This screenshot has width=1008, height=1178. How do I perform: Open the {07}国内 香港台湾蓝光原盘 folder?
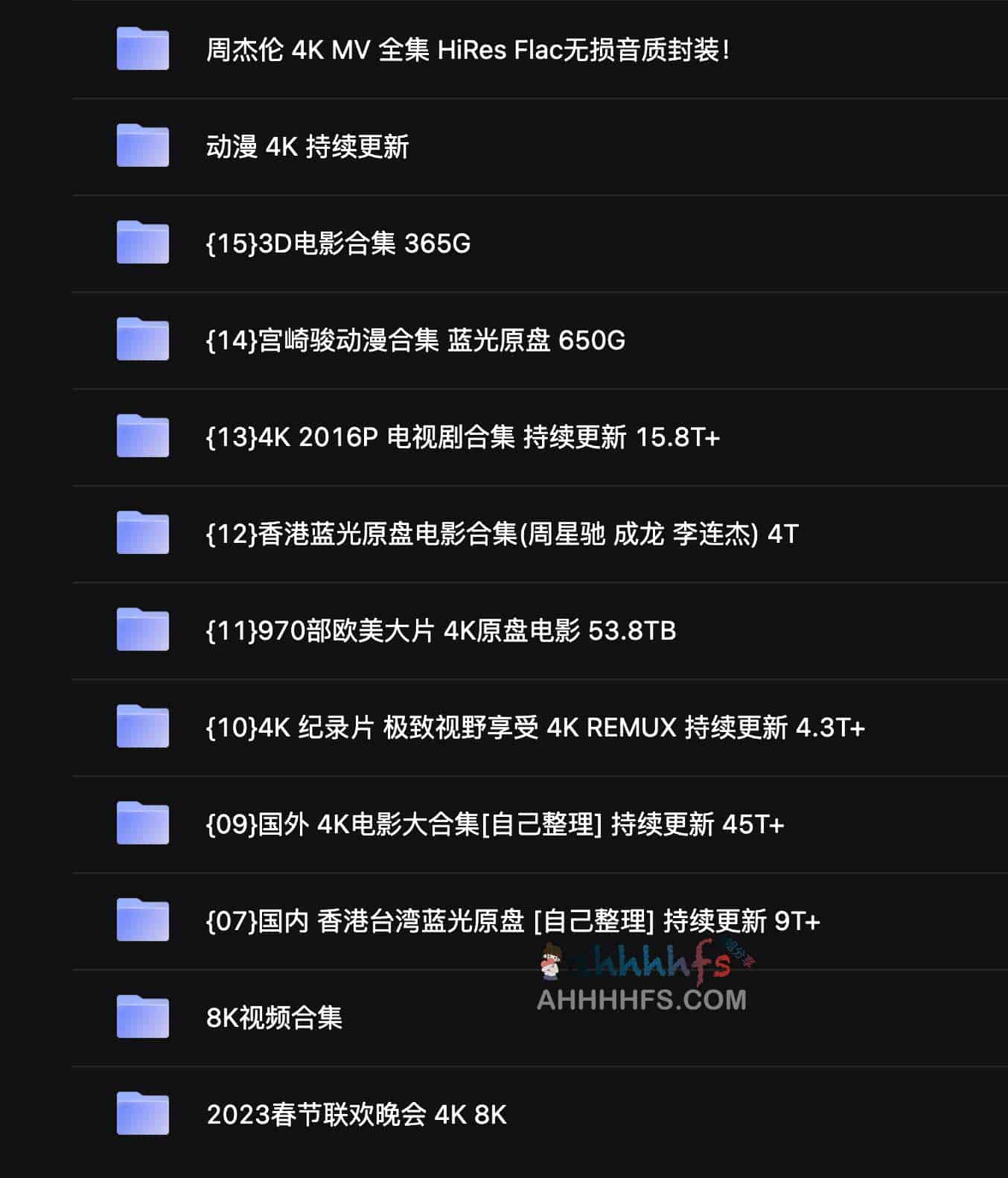512,921
